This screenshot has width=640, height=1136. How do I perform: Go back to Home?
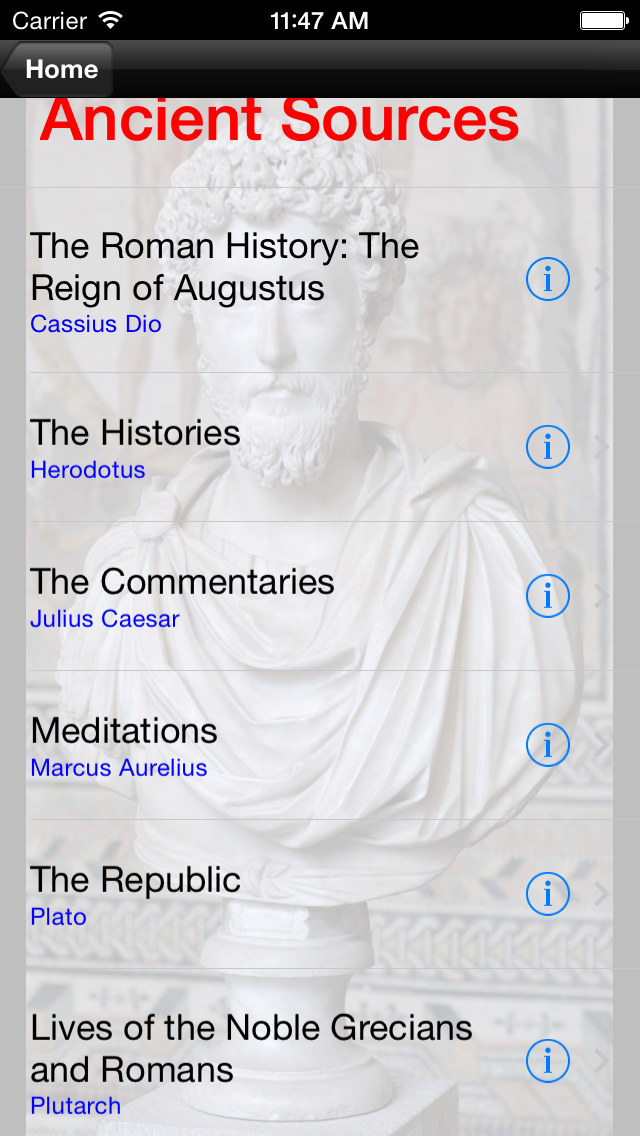point(58,69)
